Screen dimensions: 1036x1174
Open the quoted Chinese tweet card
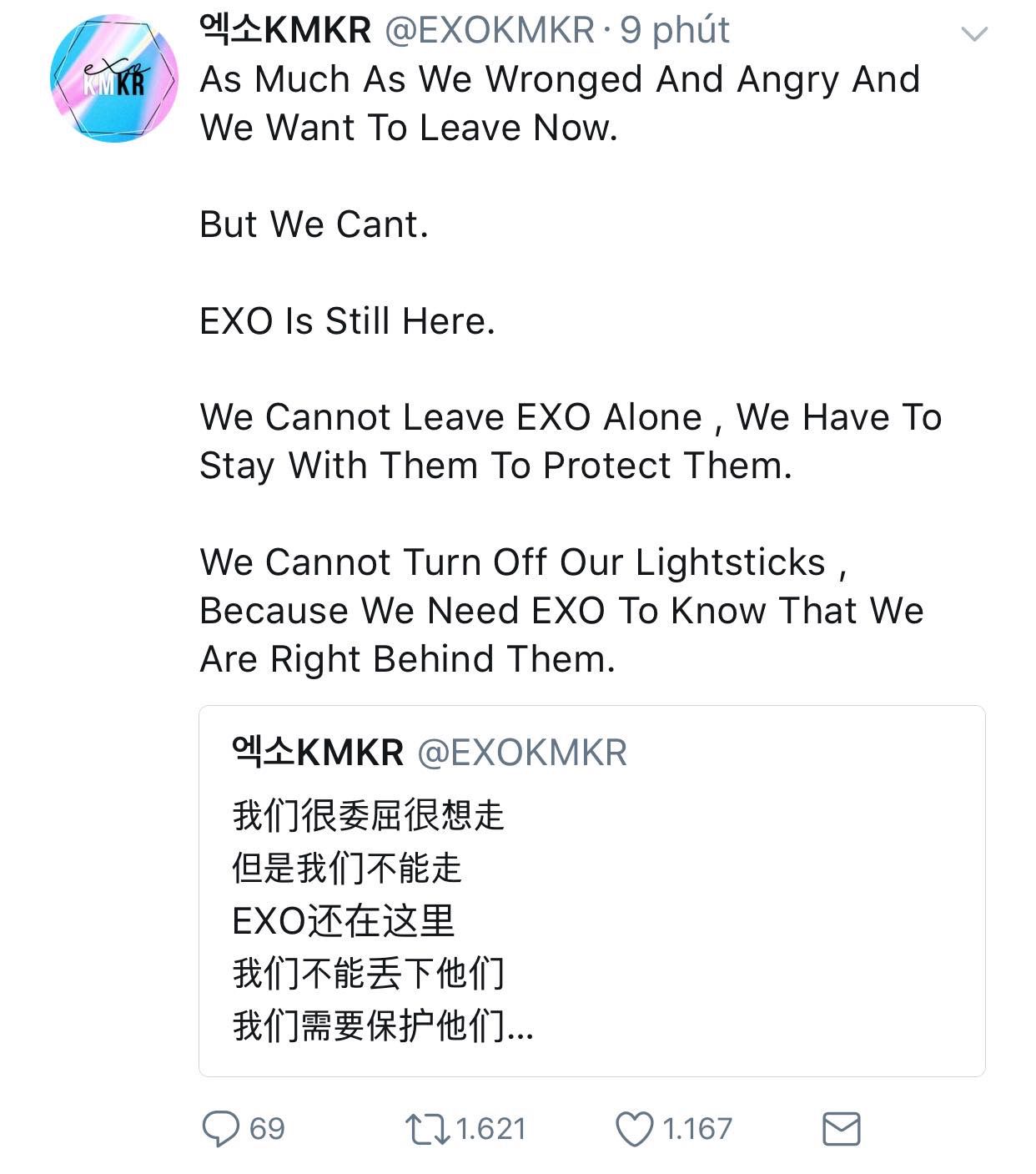(x=591, y=890)
